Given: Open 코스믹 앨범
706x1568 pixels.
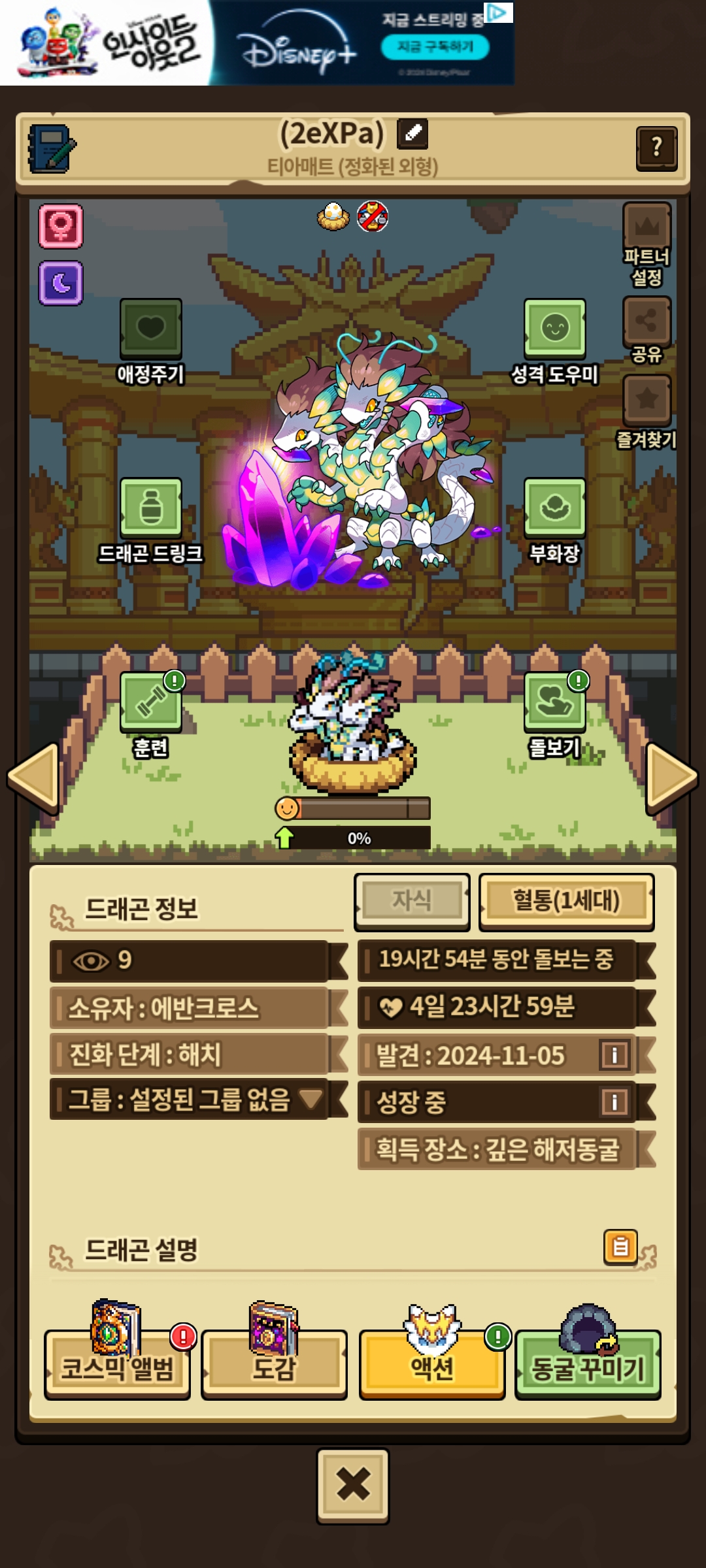Looking at the screenshot, I should tap(118, 1364).
